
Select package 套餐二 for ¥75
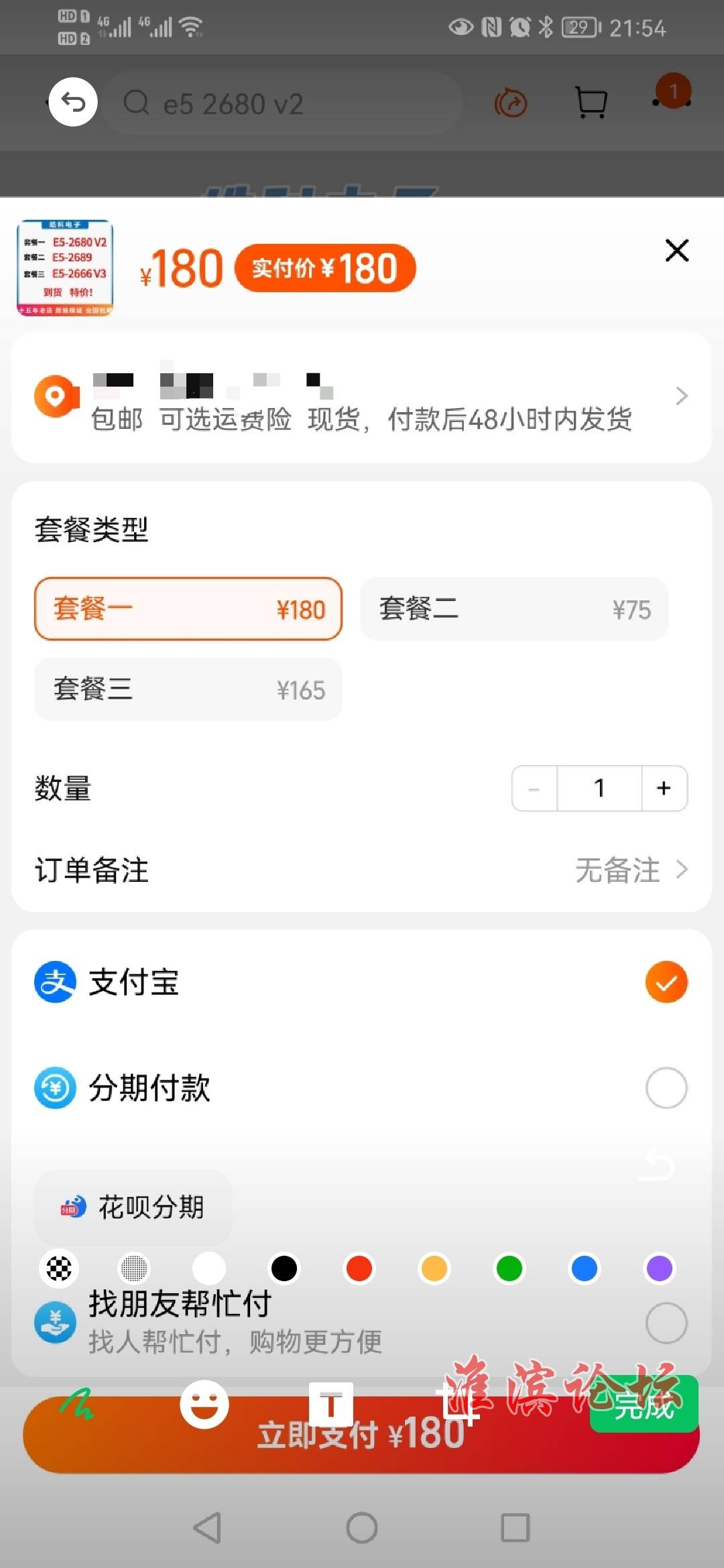(514, 608)
